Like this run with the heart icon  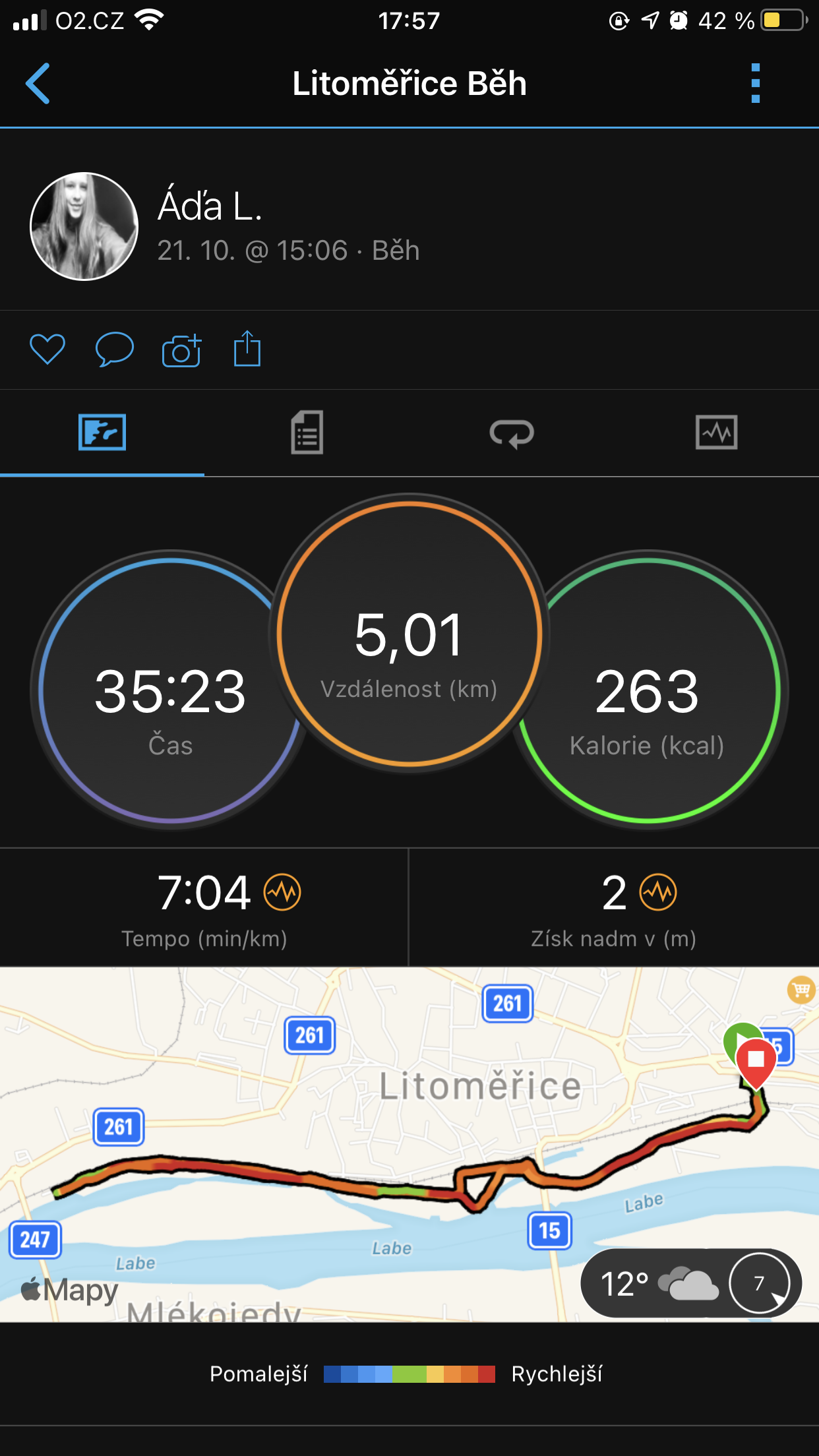(47, 349)
